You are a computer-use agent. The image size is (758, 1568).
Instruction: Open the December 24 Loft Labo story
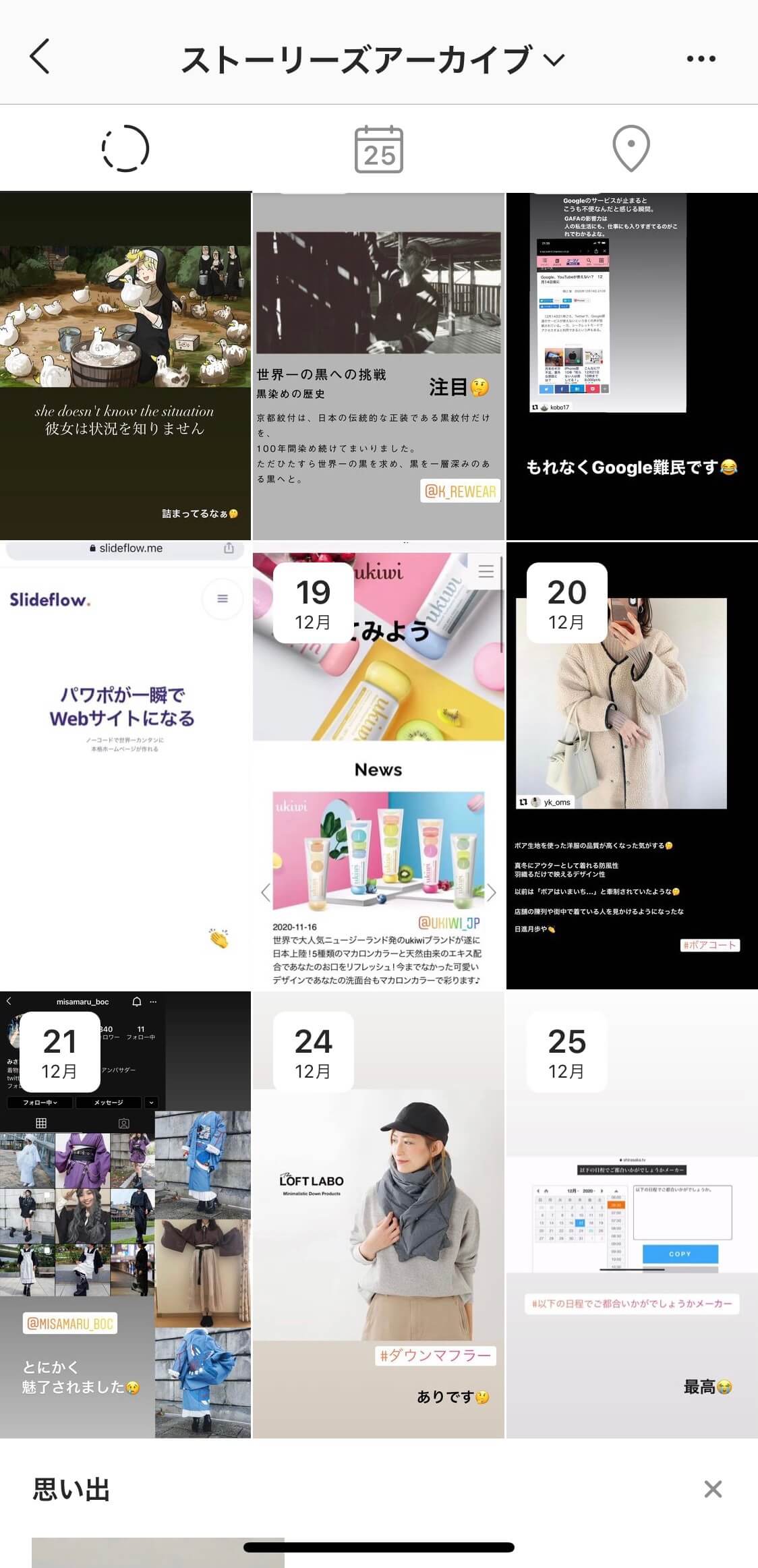[x=378, y=1215]
